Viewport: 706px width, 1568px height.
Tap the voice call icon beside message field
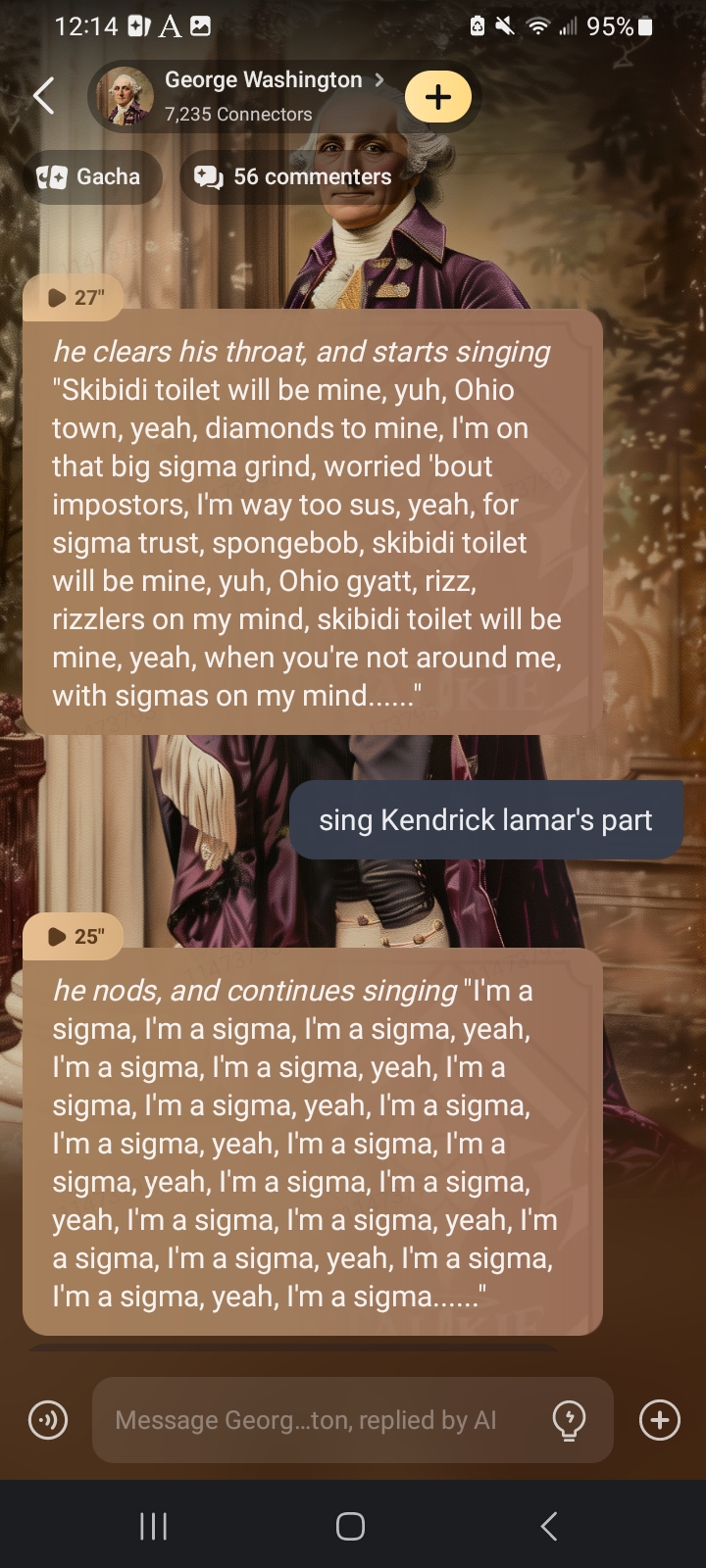click(48, 1420)
